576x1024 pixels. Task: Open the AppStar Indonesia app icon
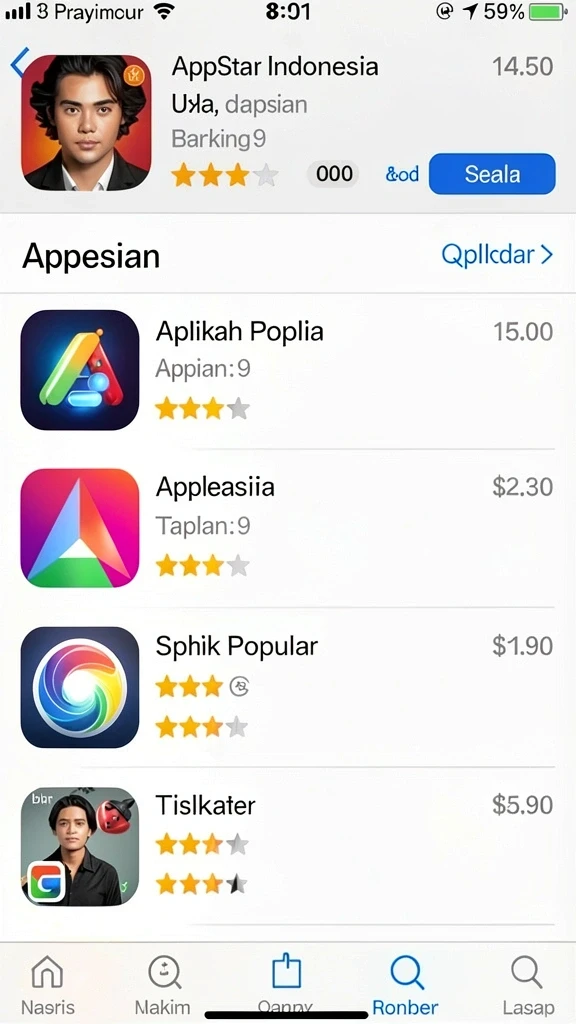(86, 122)
